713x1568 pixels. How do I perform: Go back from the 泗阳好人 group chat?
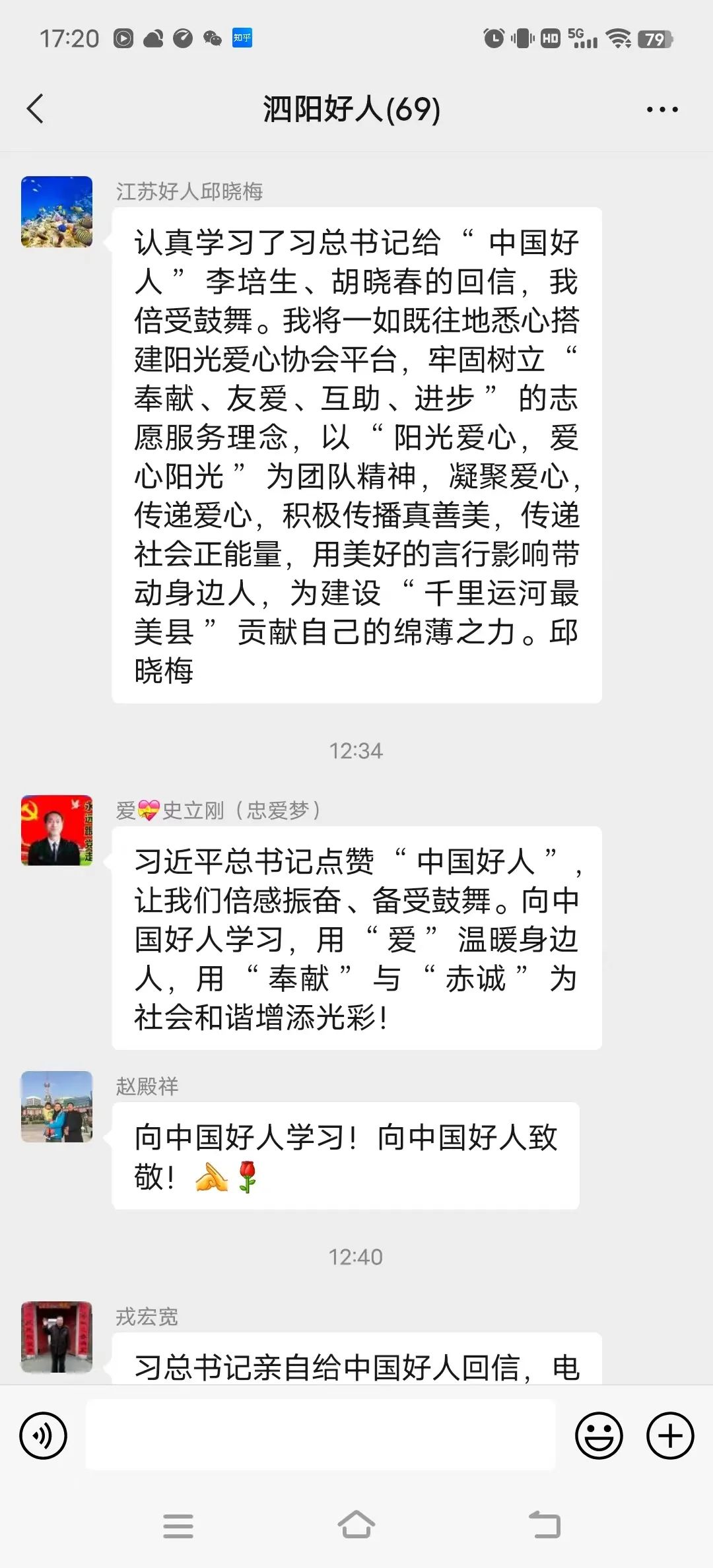[36, 109]
